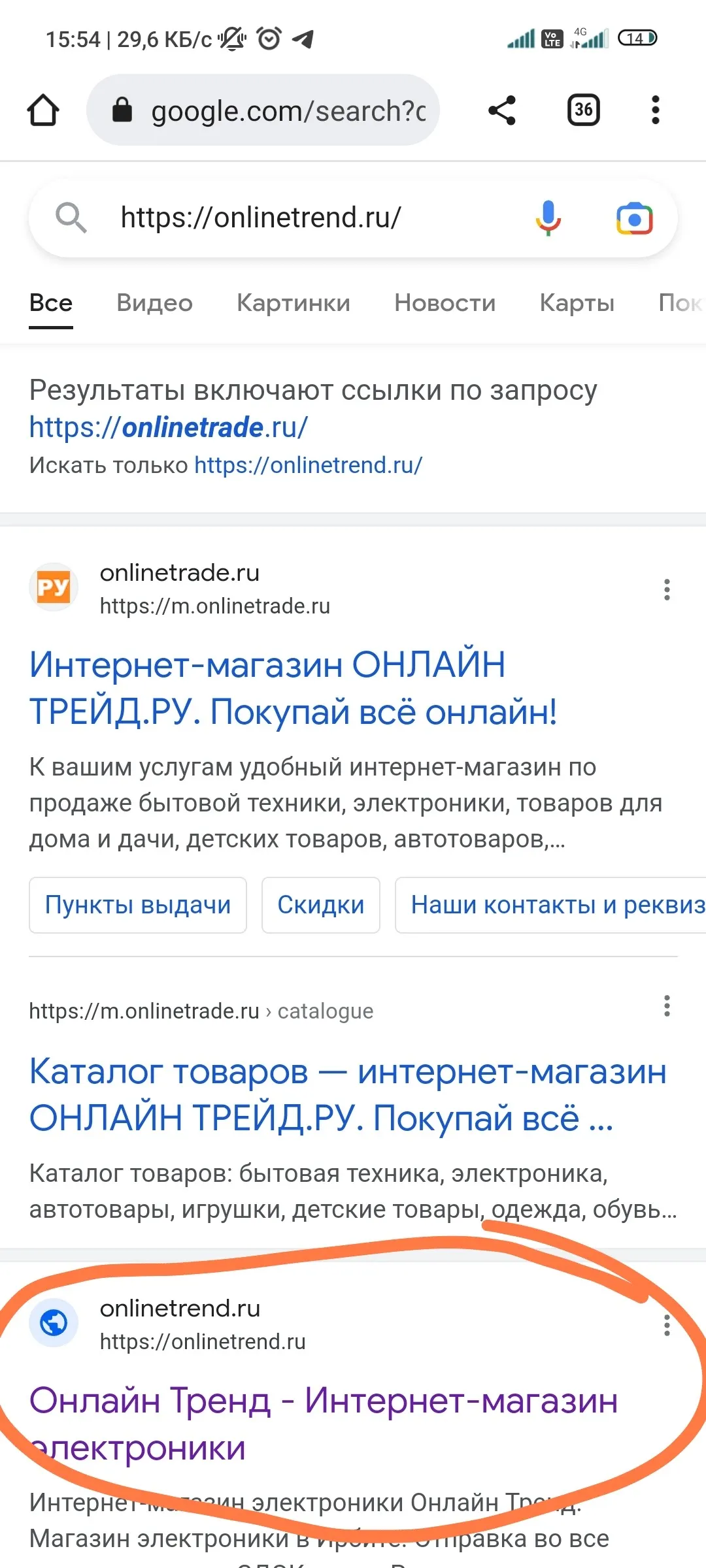Open the browser home page
This screenshot has width=706, height=1568.
[43, 110]
